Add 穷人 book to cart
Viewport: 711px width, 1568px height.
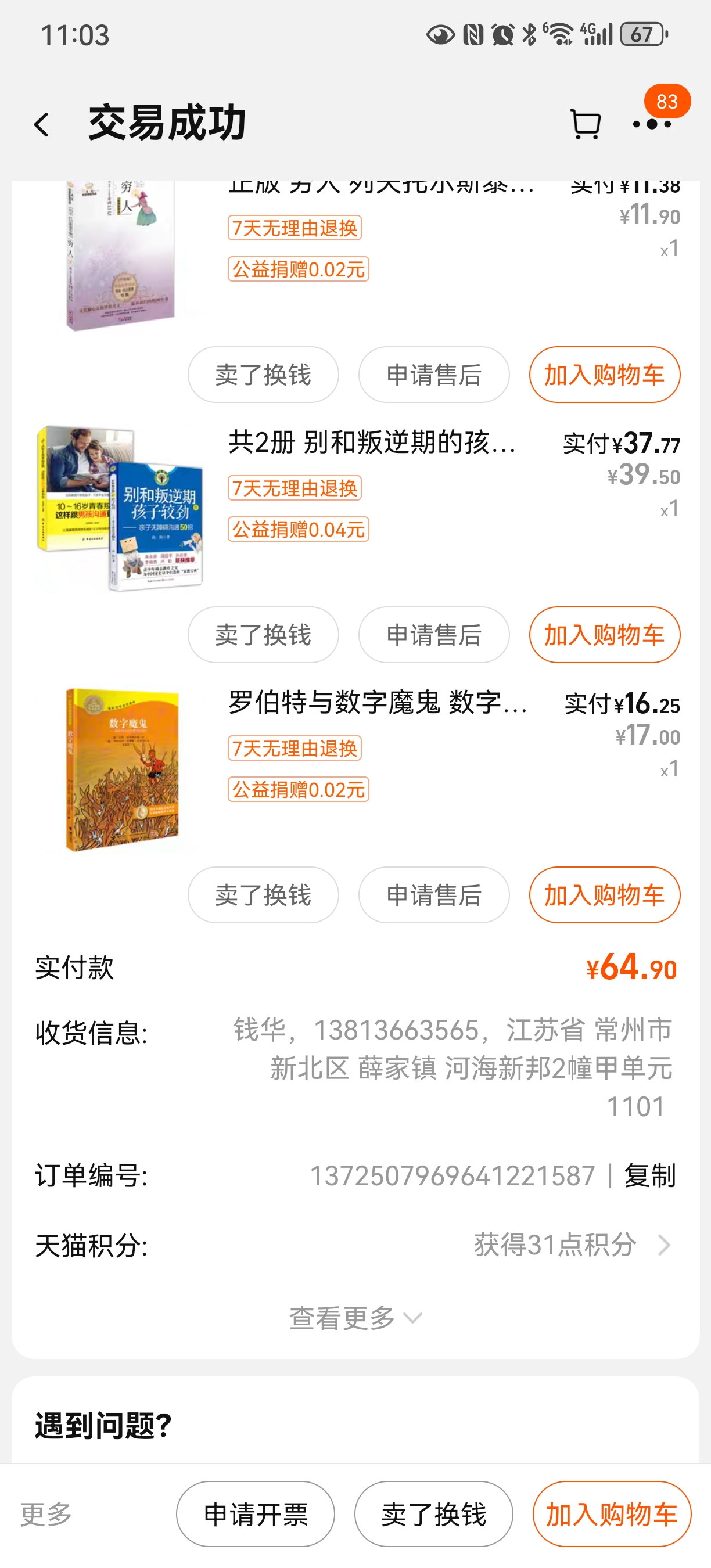coord(605,375)
